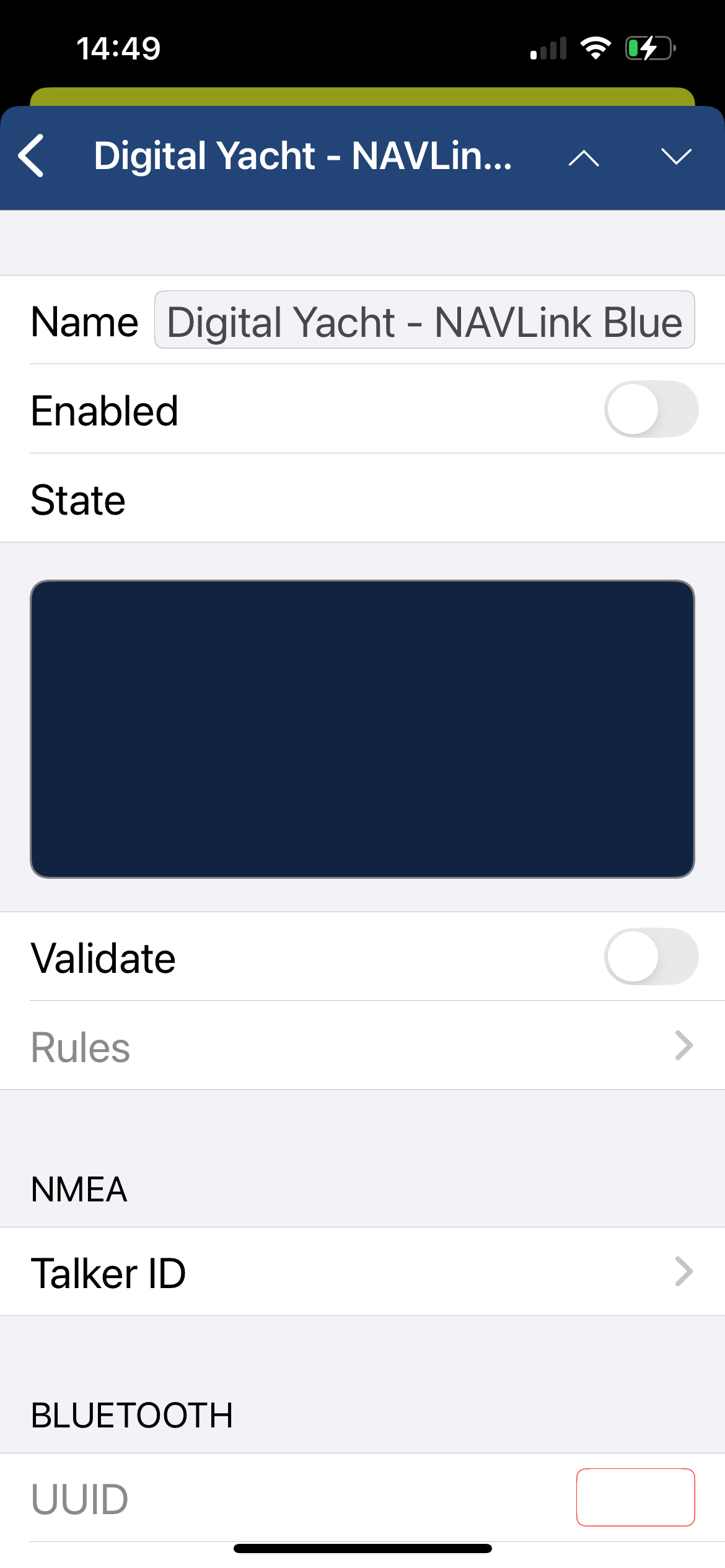Tap the down chevron in header
725x1568 pixels.
pos(676,157)
